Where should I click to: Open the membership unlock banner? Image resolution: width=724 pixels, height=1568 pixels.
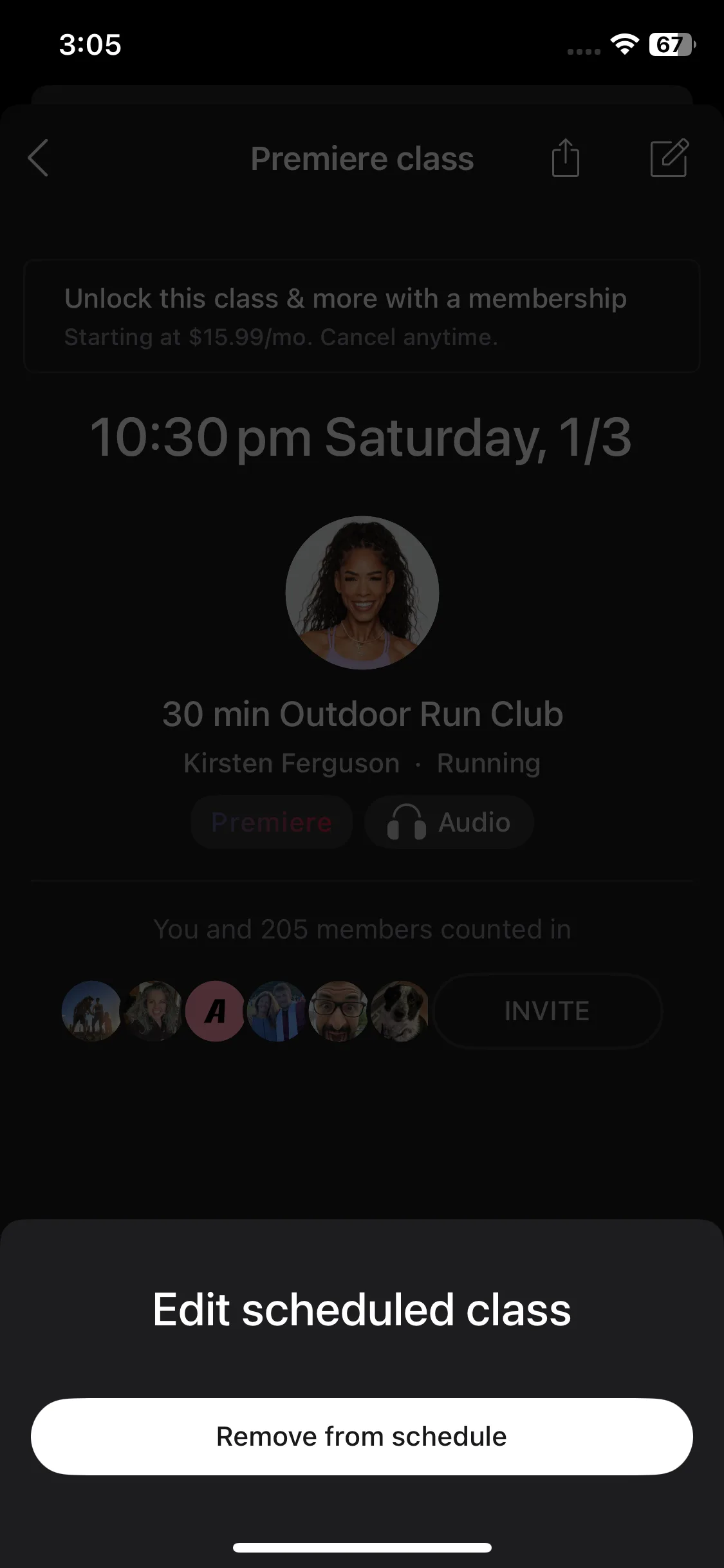(x=362, y=315)
